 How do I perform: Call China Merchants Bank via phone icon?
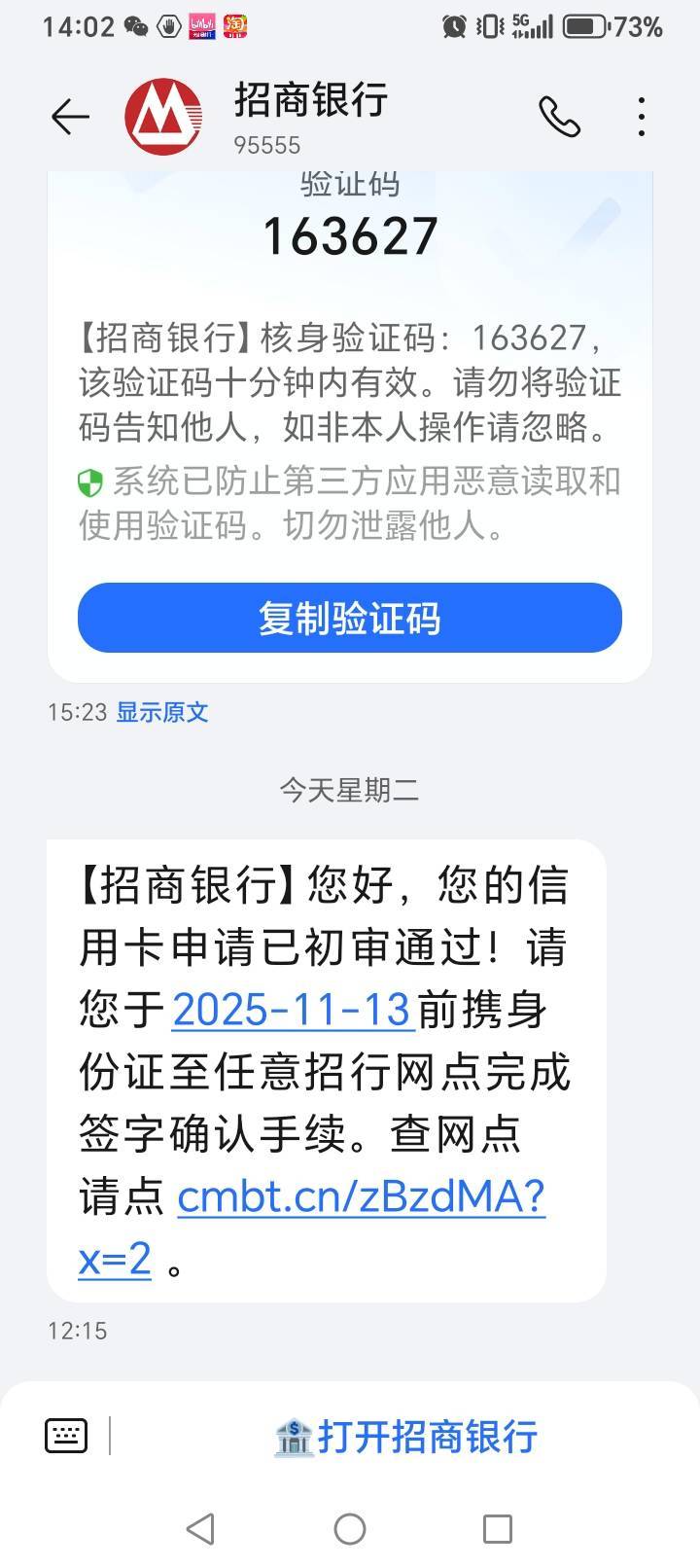[559, 117]
